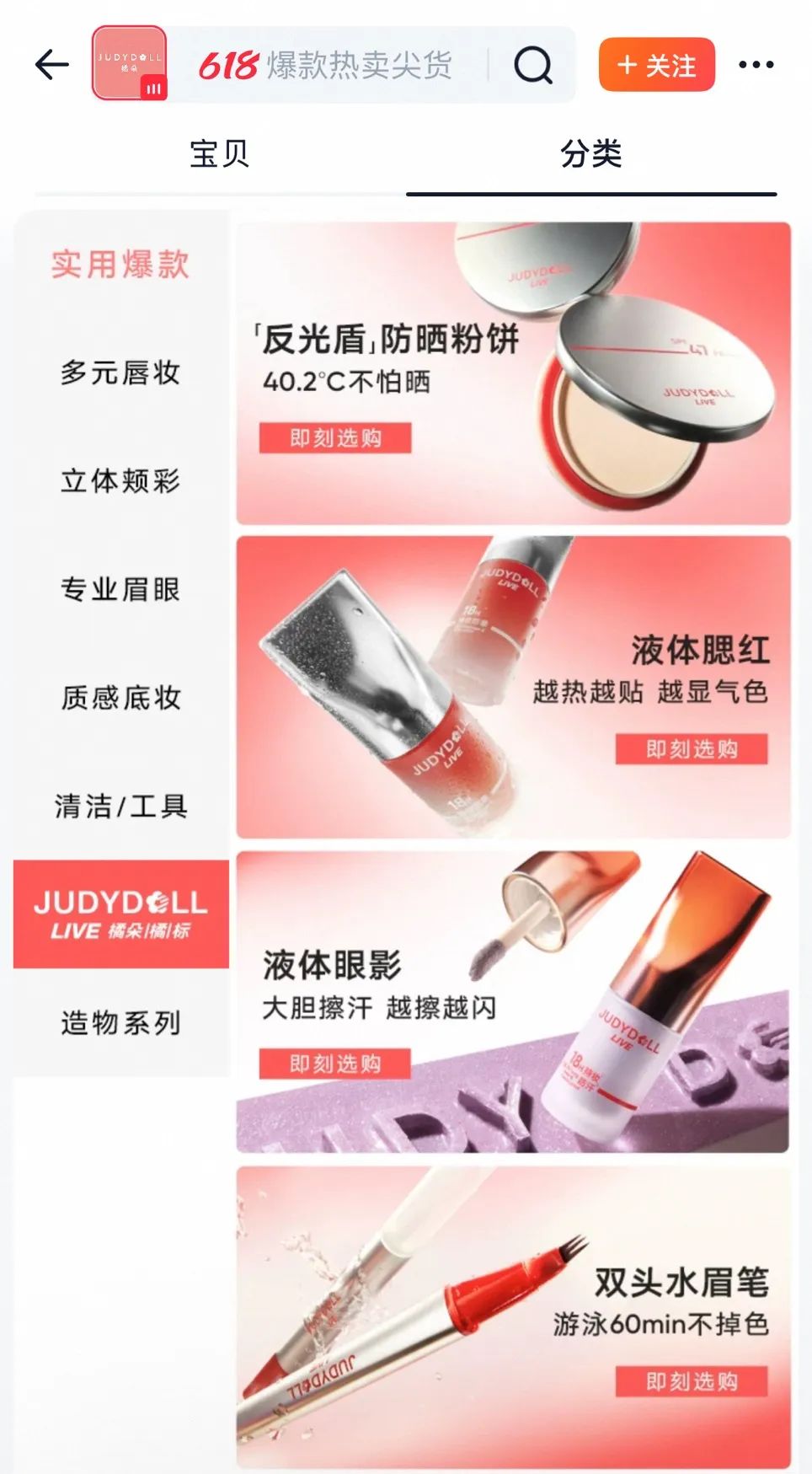Open the 反光盾防晒粉饼 banner
This screenshot has height=1474, width=812.
[512, 373]
